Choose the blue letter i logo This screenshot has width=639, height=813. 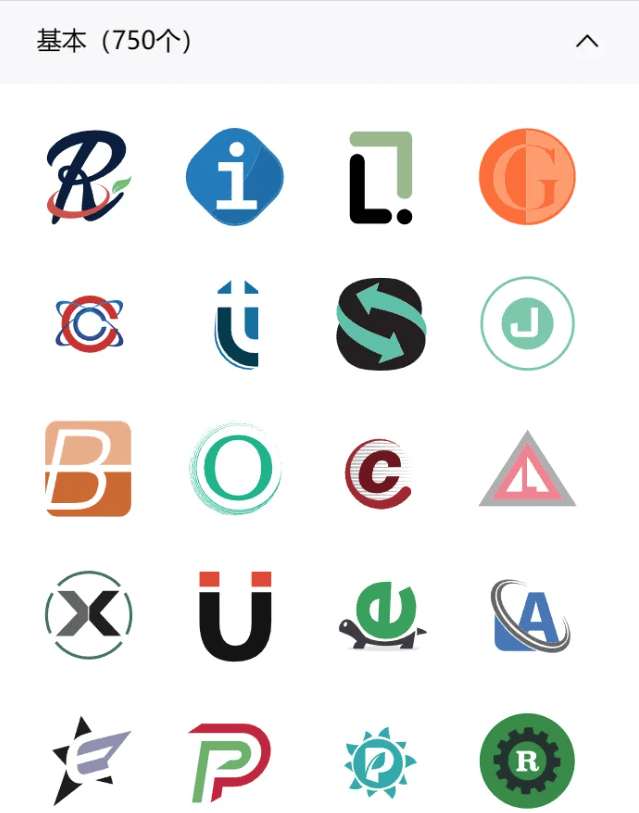click(235, 177)
